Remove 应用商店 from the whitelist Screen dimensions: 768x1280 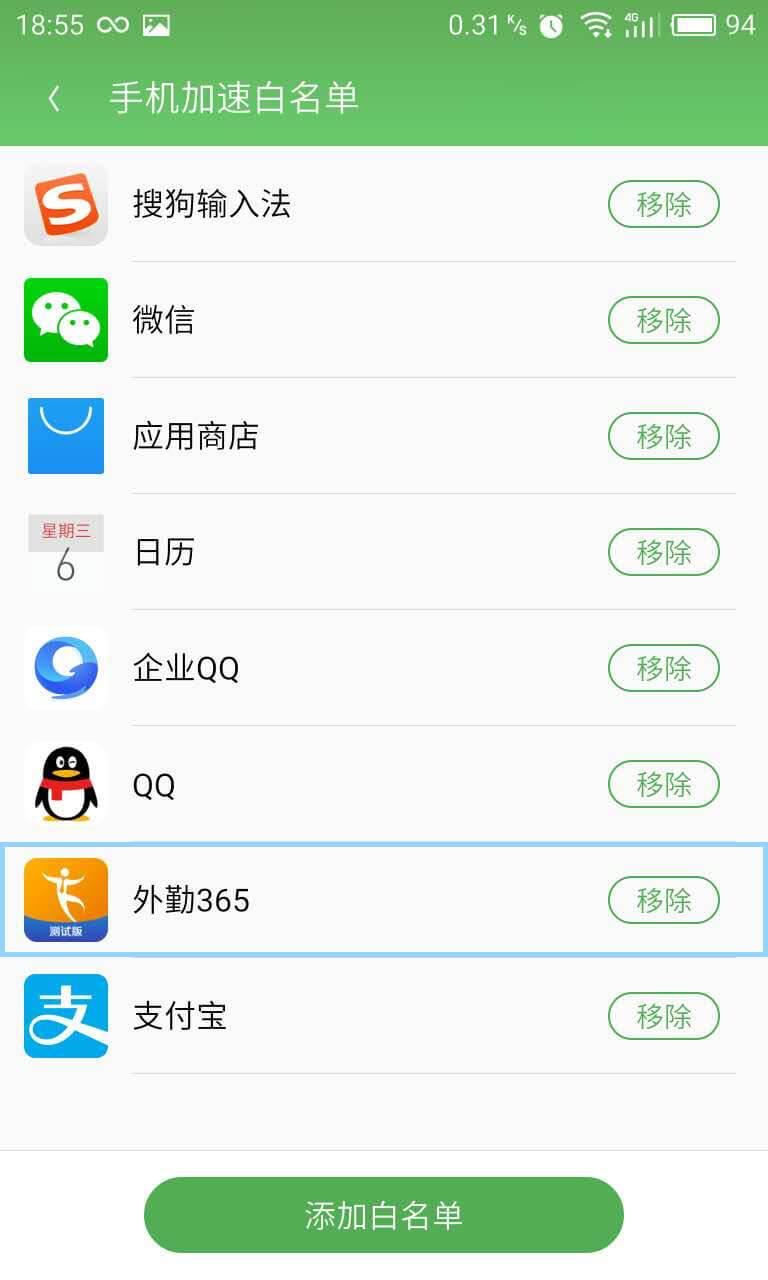663,437
